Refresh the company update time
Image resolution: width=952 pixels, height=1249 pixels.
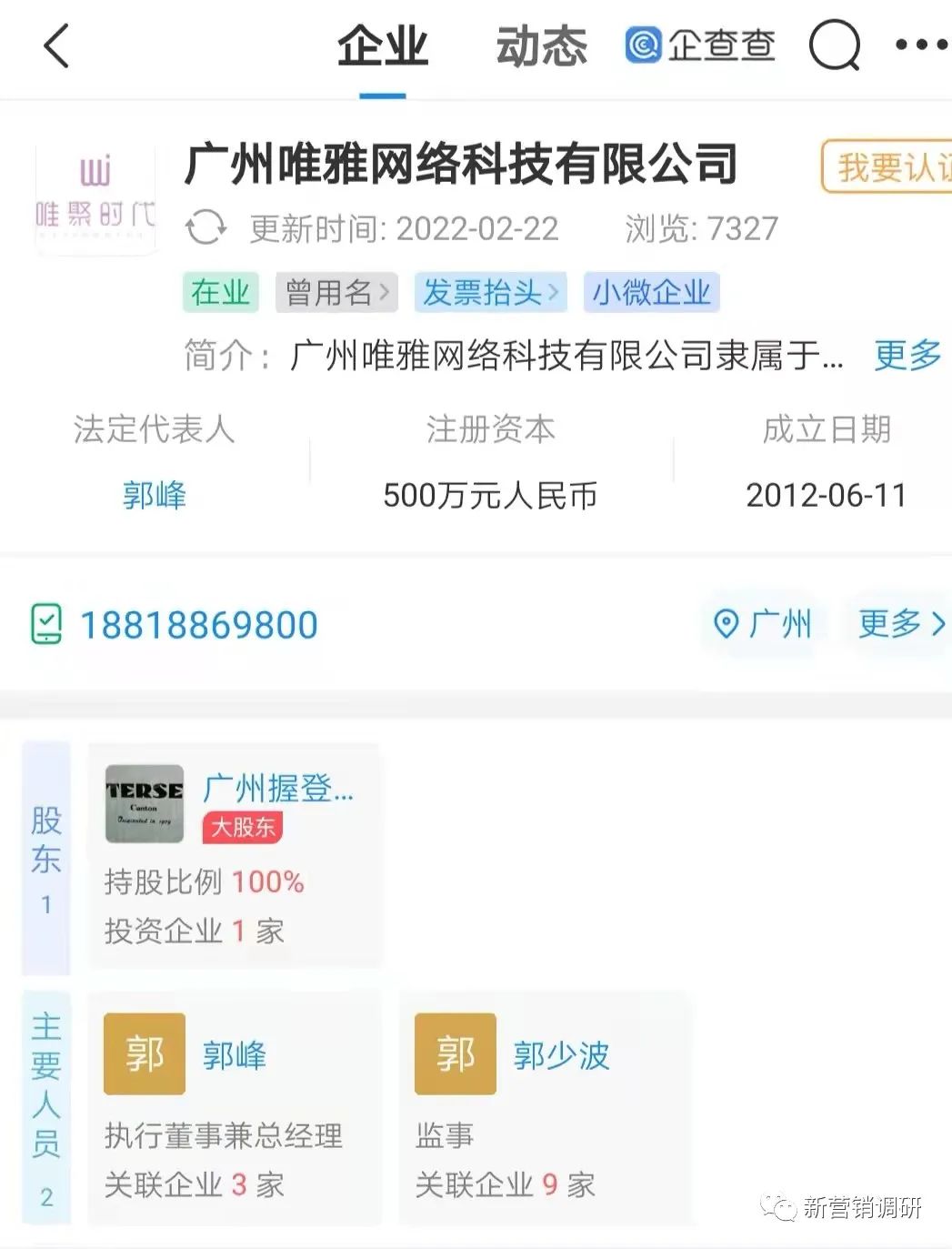[x=206, y=228]
